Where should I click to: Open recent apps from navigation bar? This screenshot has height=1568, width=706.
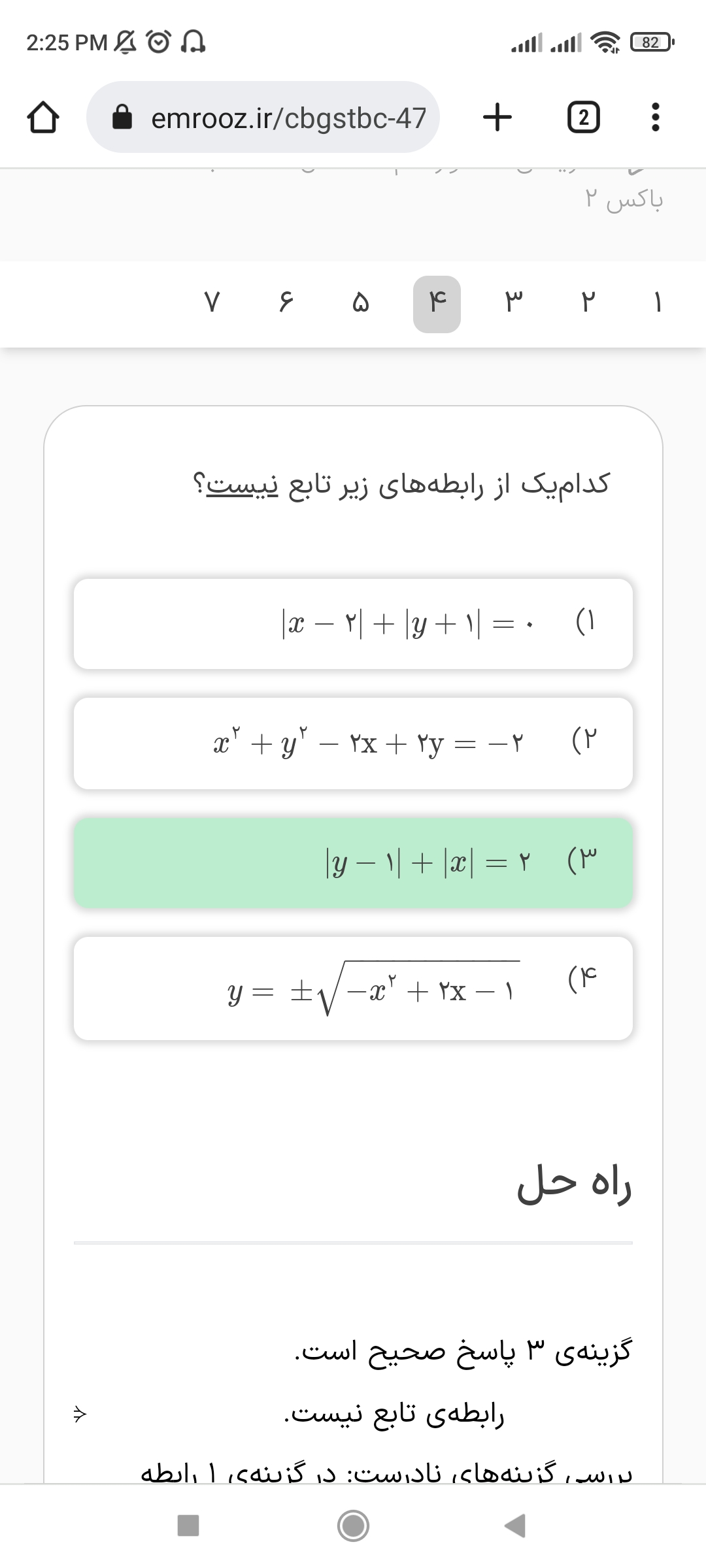pos(188,1526)
